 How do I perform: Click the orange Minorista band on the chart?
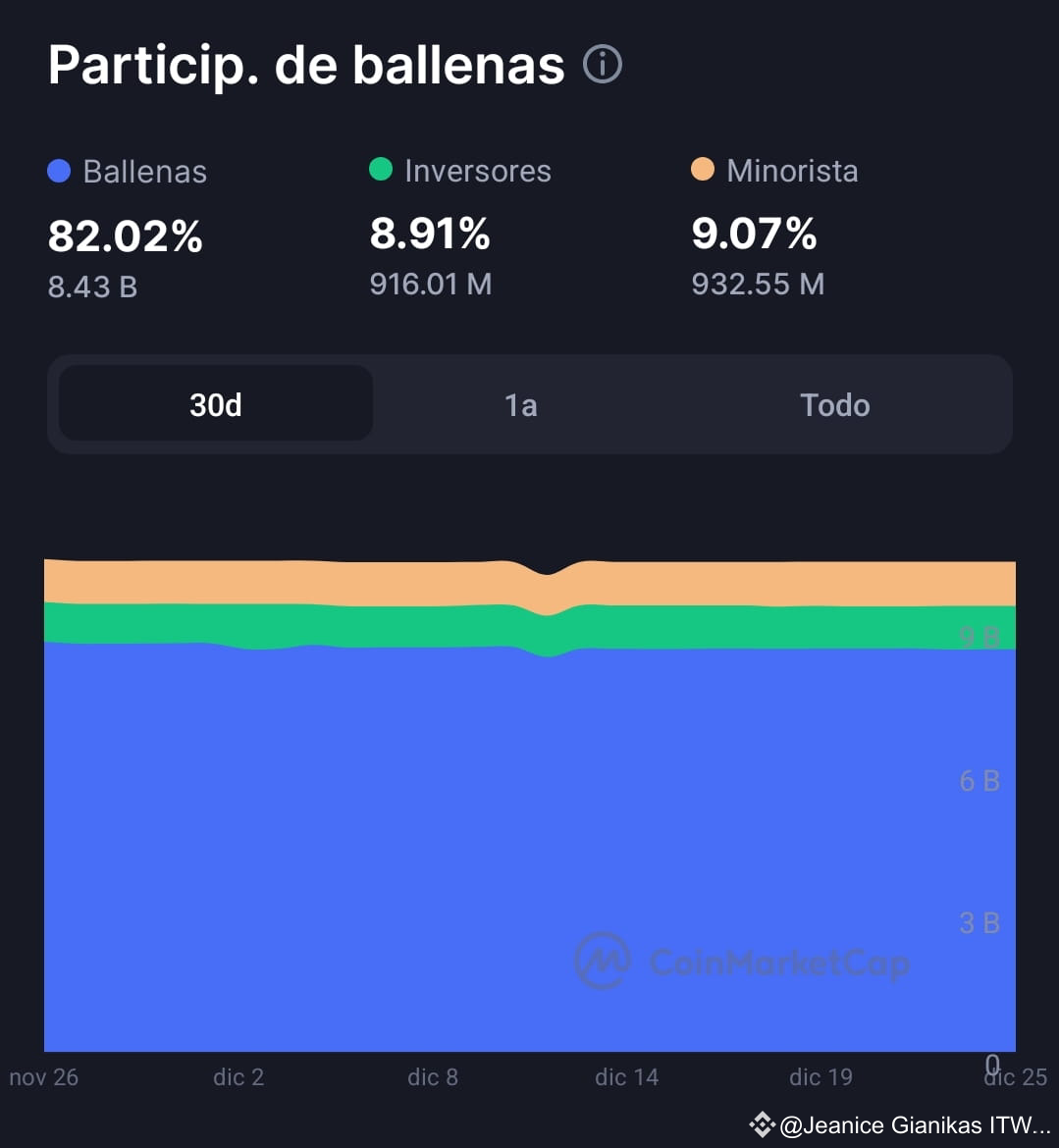294,579
